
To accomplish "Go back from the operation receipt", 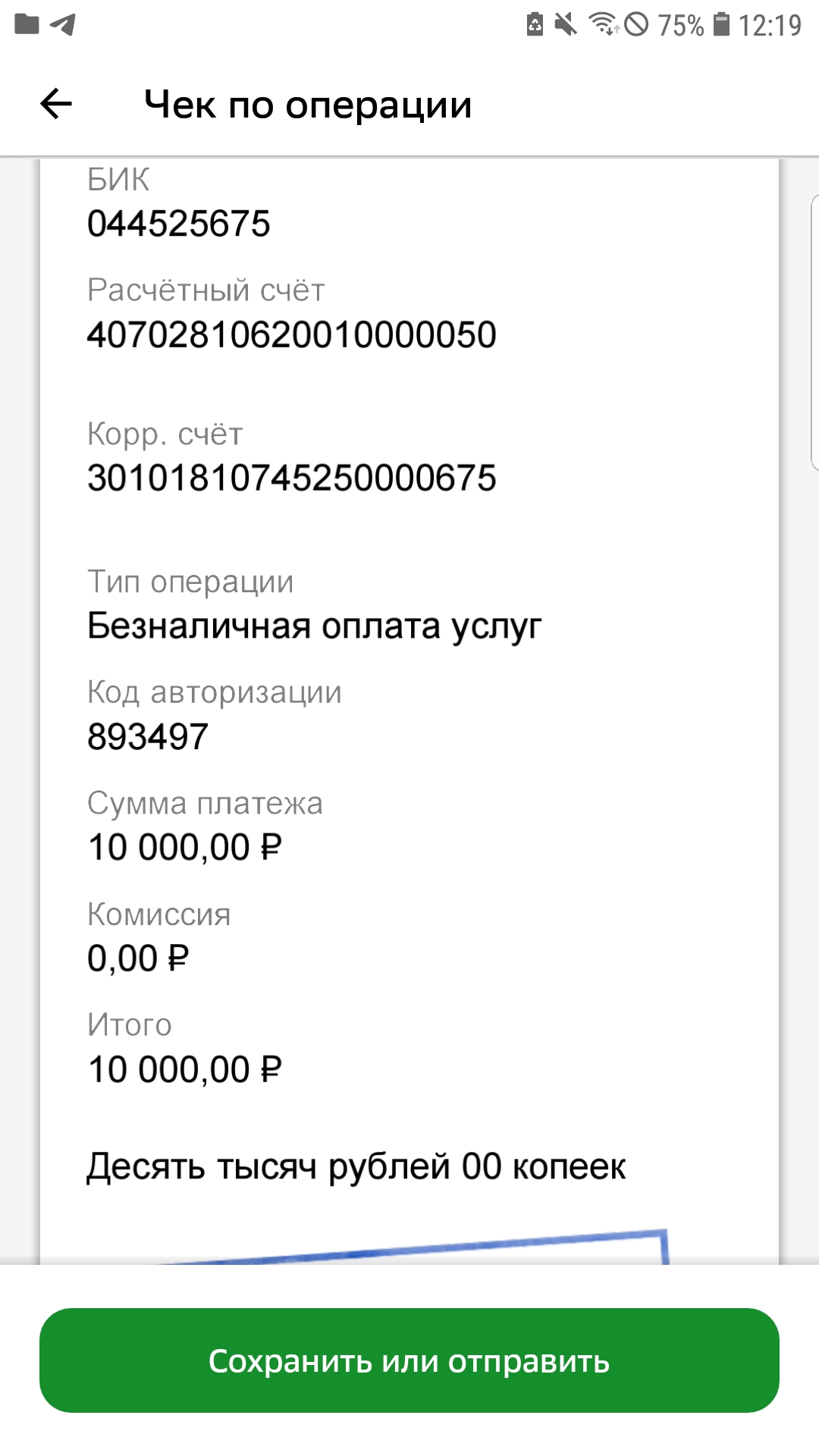I will 56,104.
